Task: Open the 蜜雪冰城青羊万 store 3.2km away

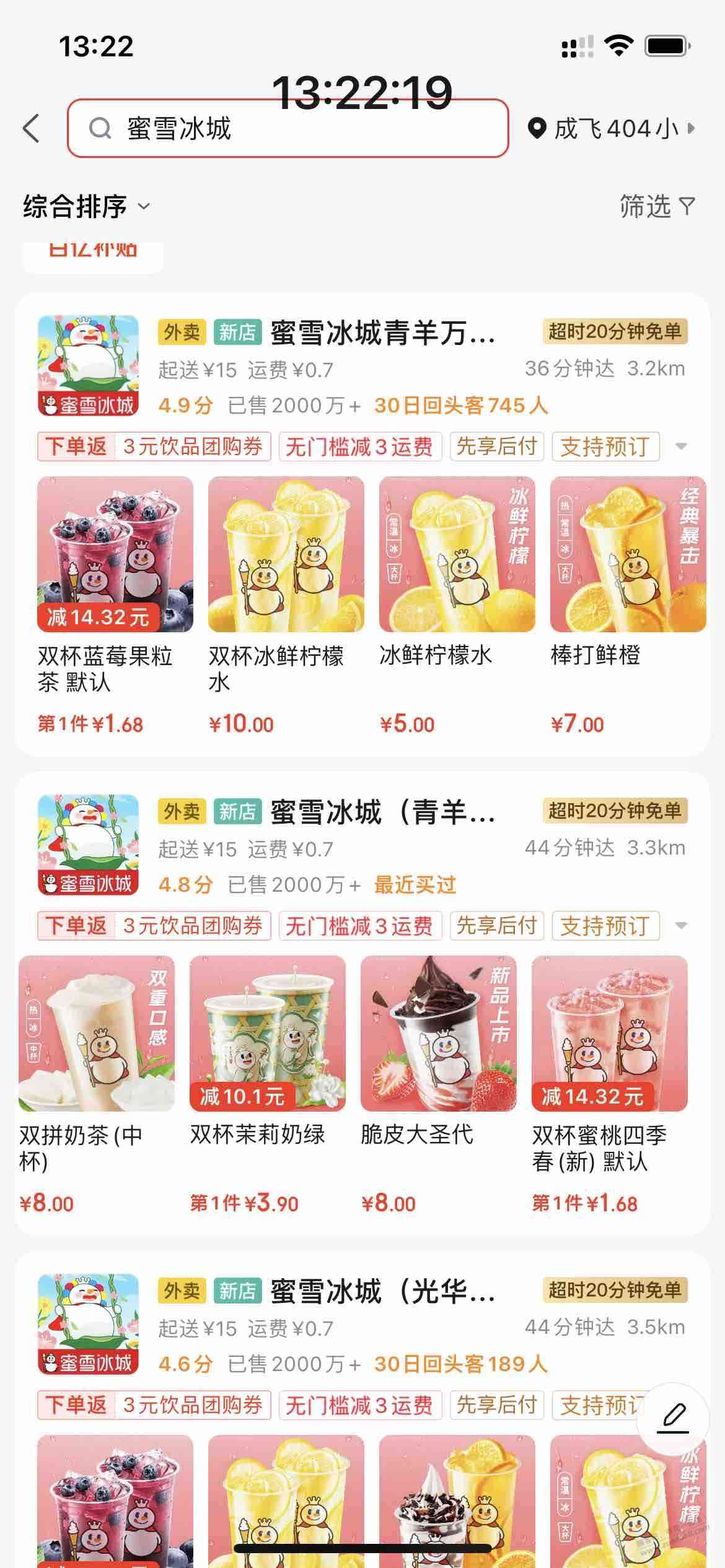Action: pos(382,334)
